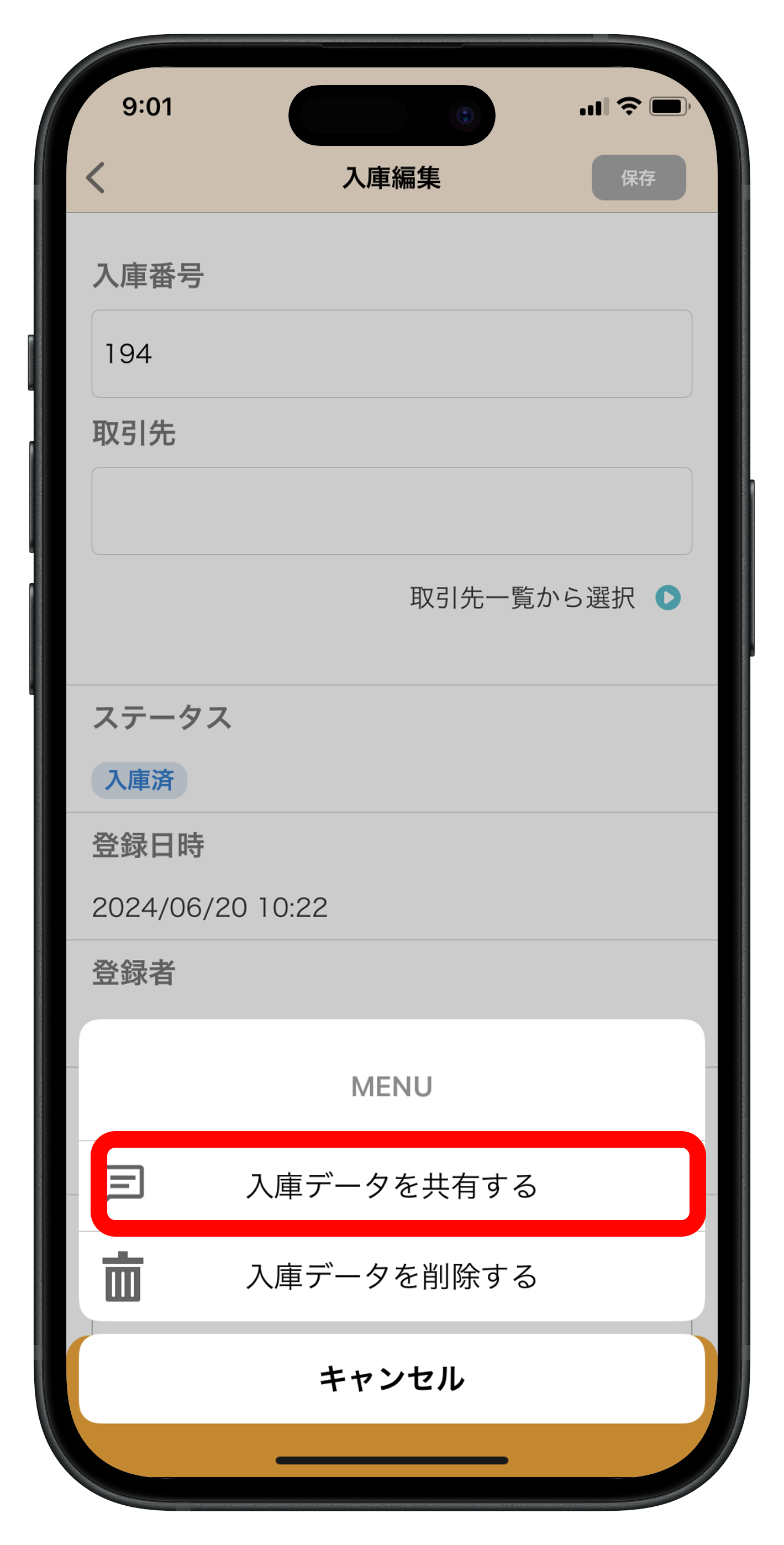The width and height of the screenshot is (784, 1545).
Task: Dismiss the menu with キャンセル
Action: coord(392,1378)
